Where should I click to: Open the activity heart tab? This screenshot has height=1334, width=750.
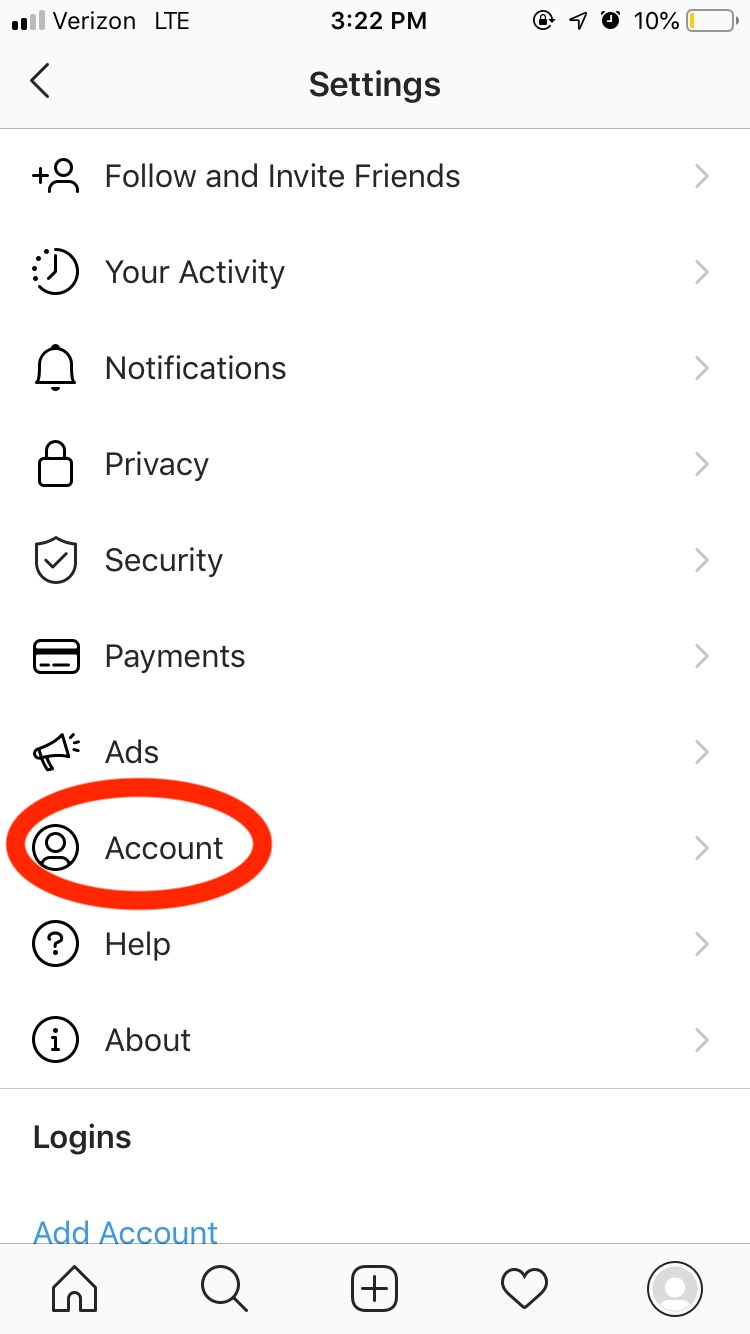[525, 1288]
